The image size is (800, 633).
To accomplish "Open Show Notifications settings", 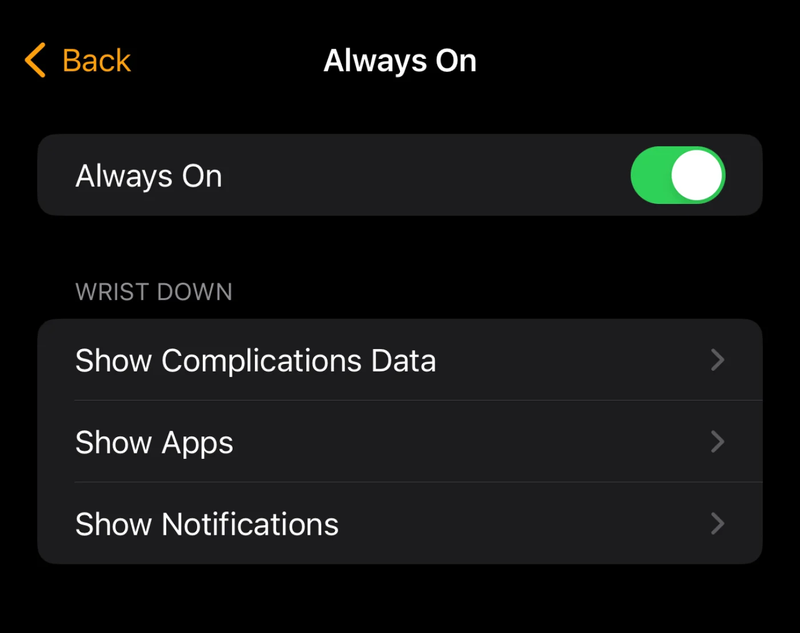I will 399,524.
